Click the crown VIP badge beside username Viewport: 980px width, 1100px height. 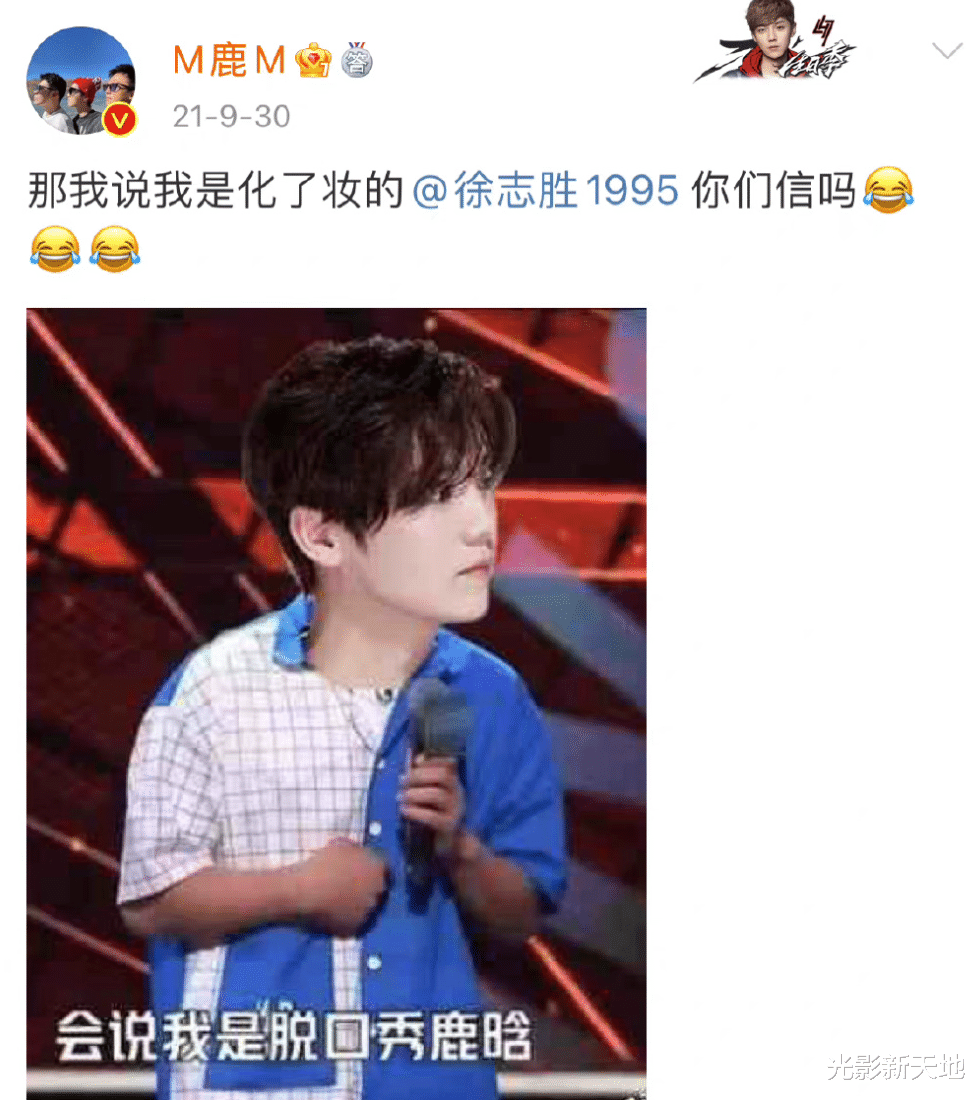[313, 60]
